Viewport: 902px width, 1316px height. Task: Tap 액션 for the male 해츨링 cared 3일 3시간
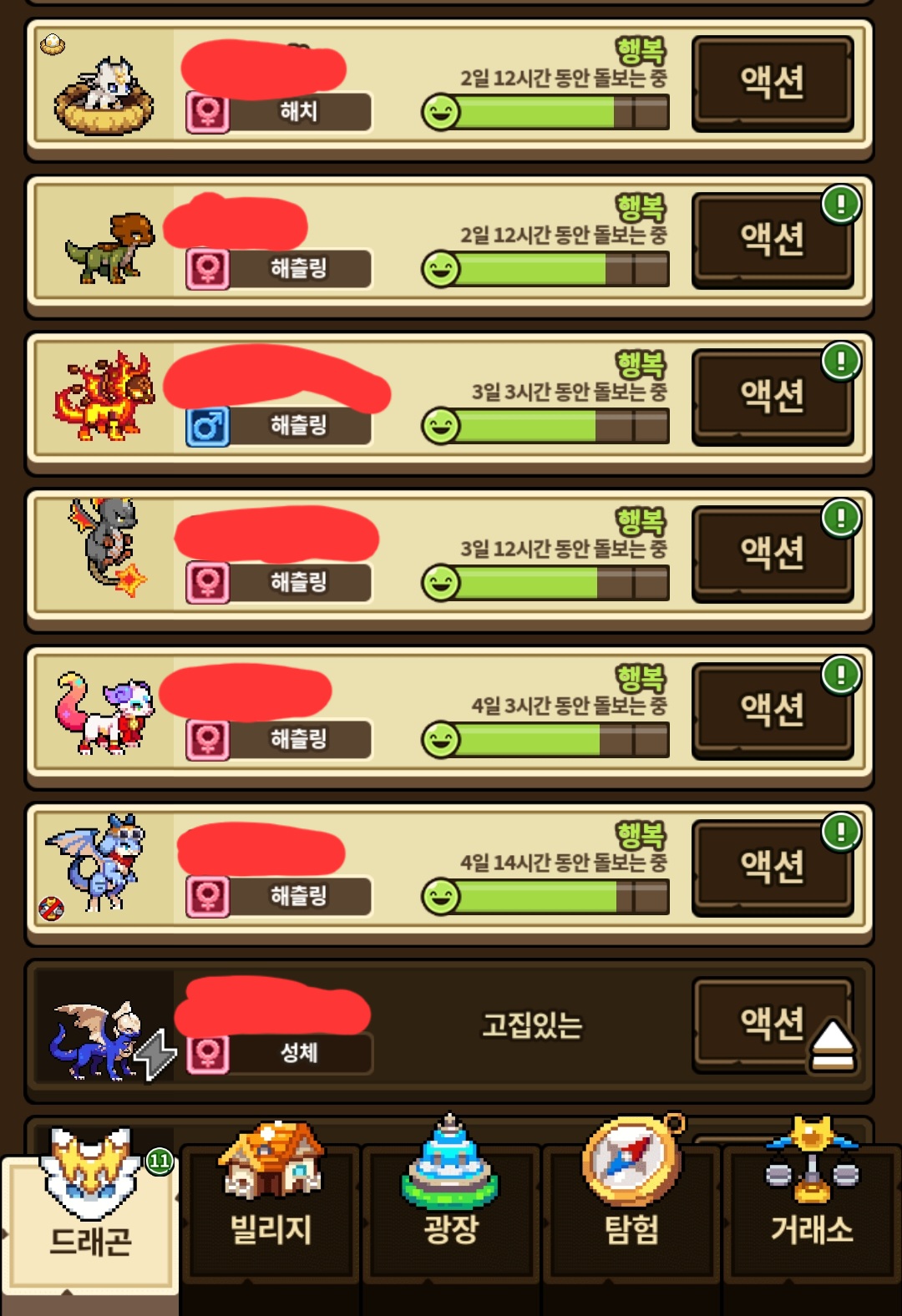[x=772, y=396]
